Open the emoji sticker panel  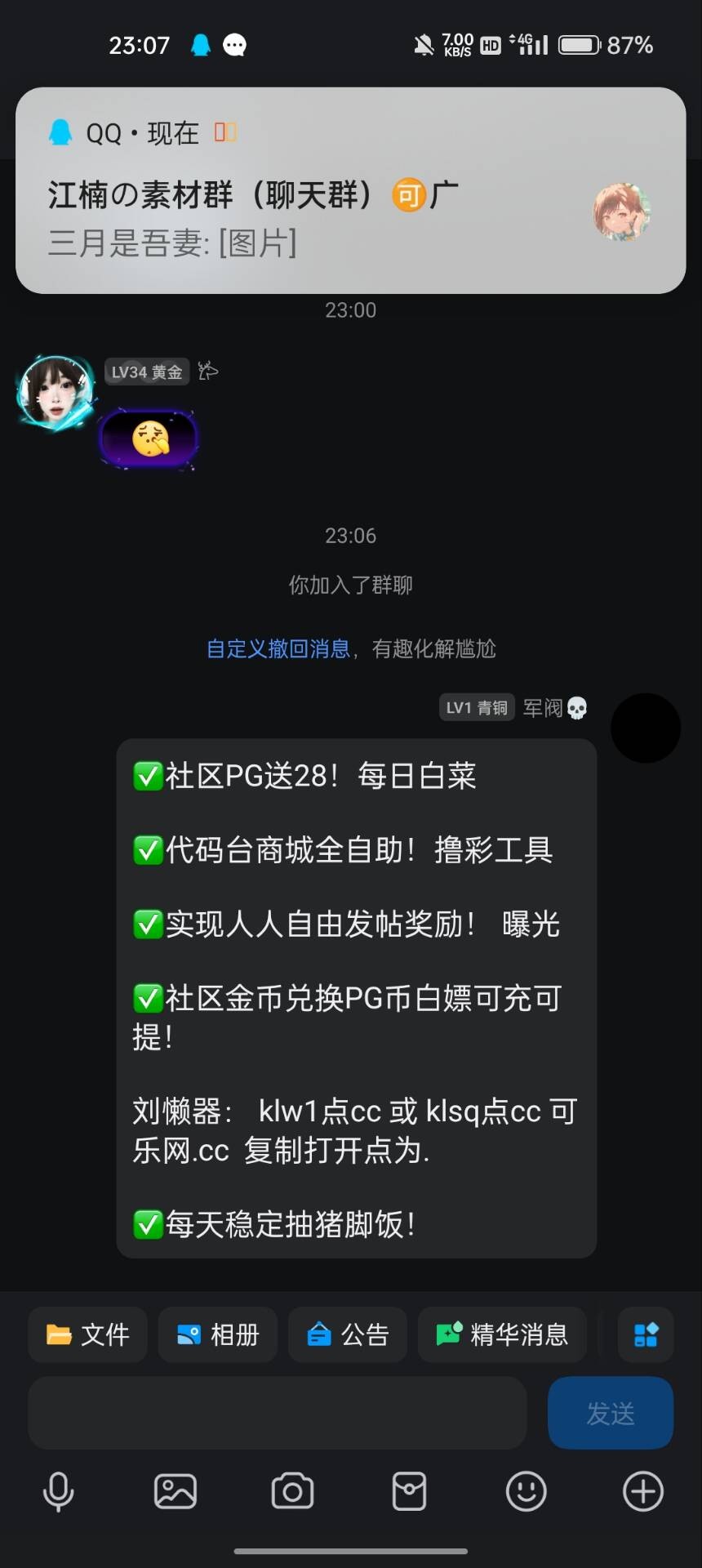(526, 1492)
